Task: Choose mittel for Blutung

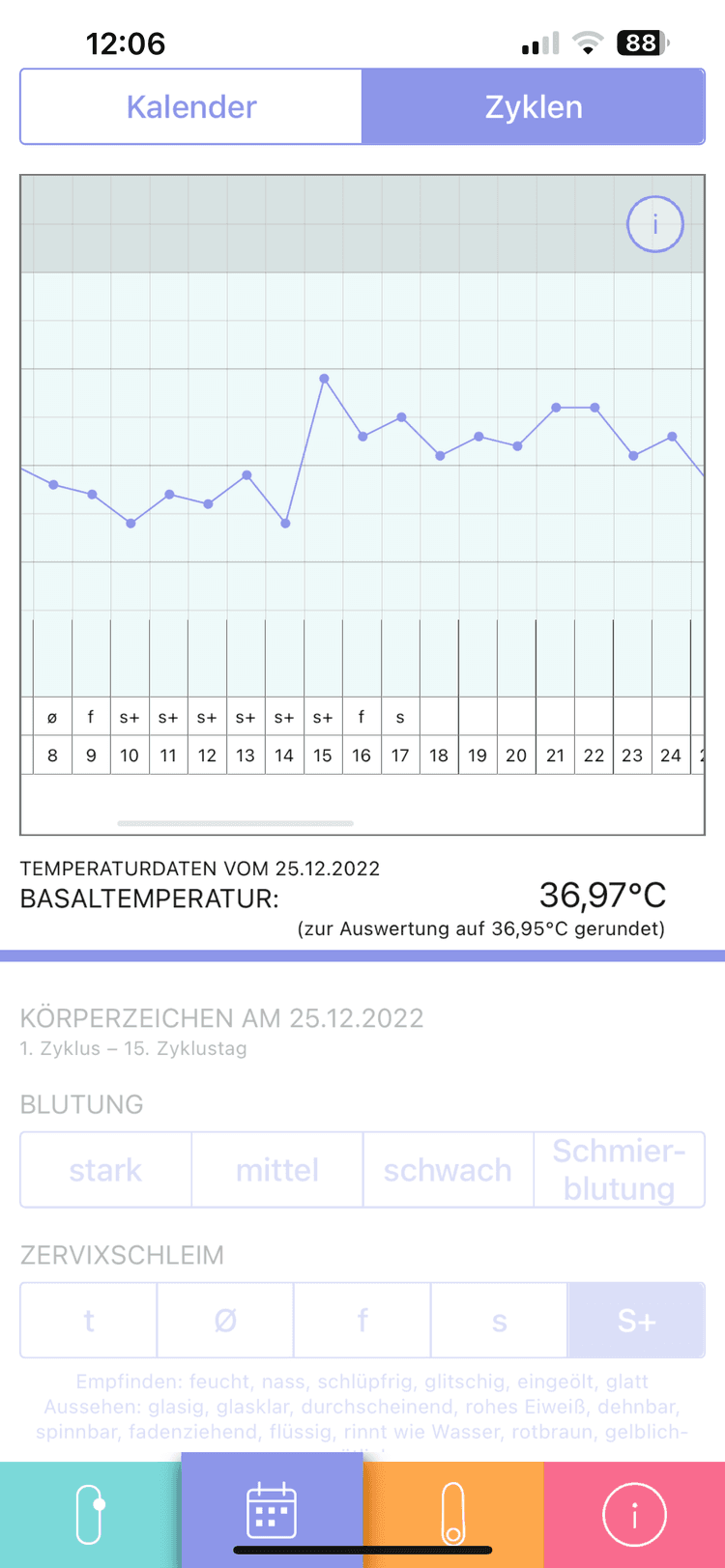Action: tap(277, 1170)
